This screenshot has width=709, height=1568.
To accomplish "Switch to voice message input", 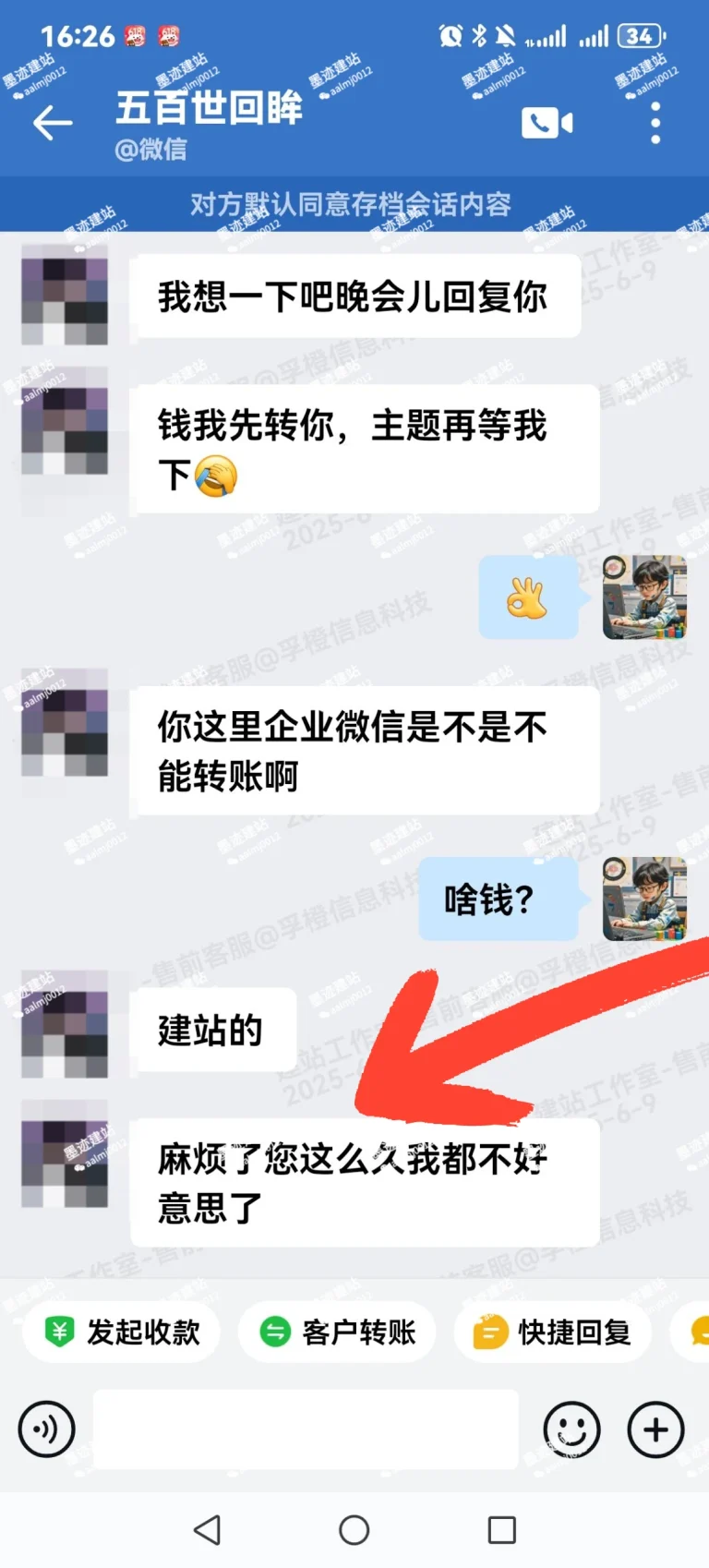I will 46,1429.
